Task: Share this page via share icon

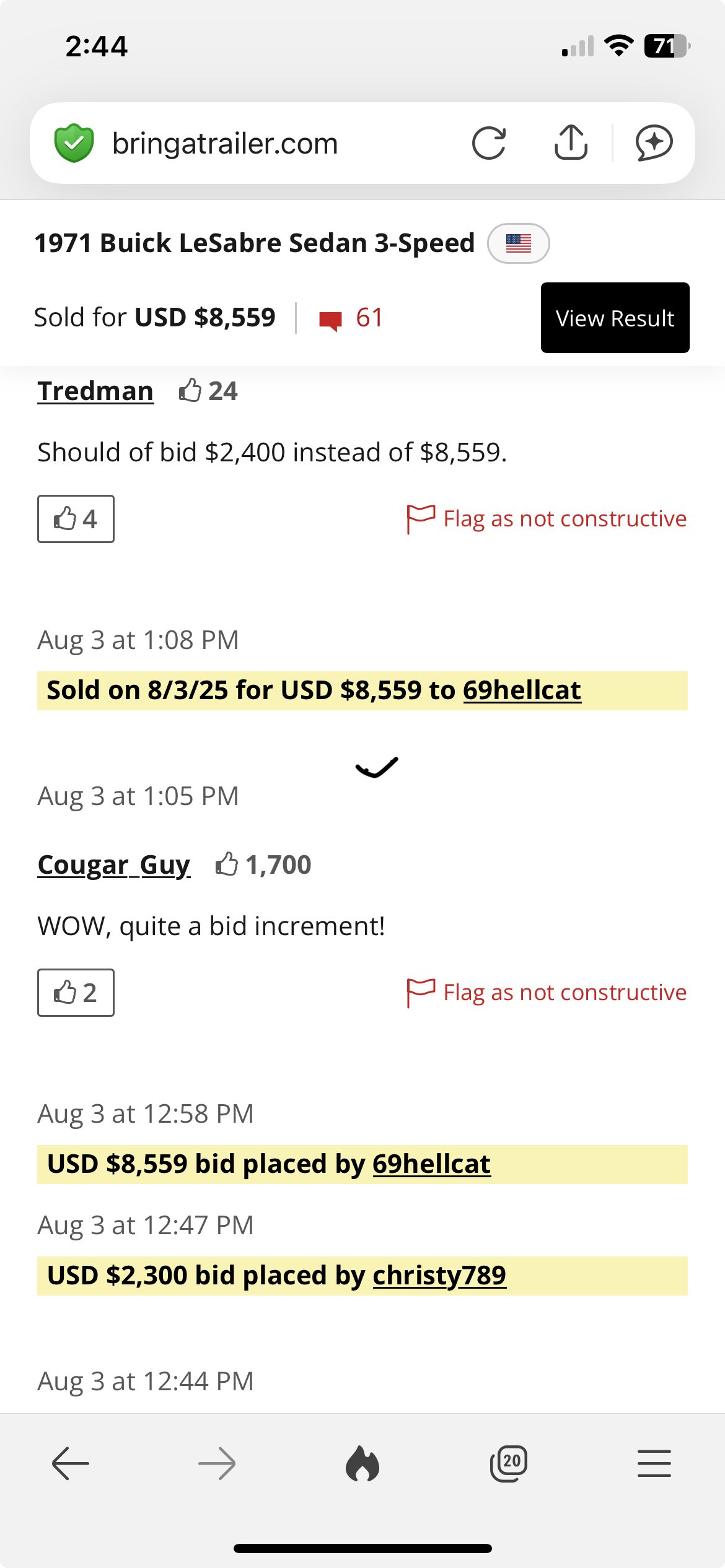Action: pyautogui.click(x=571, y=142)
